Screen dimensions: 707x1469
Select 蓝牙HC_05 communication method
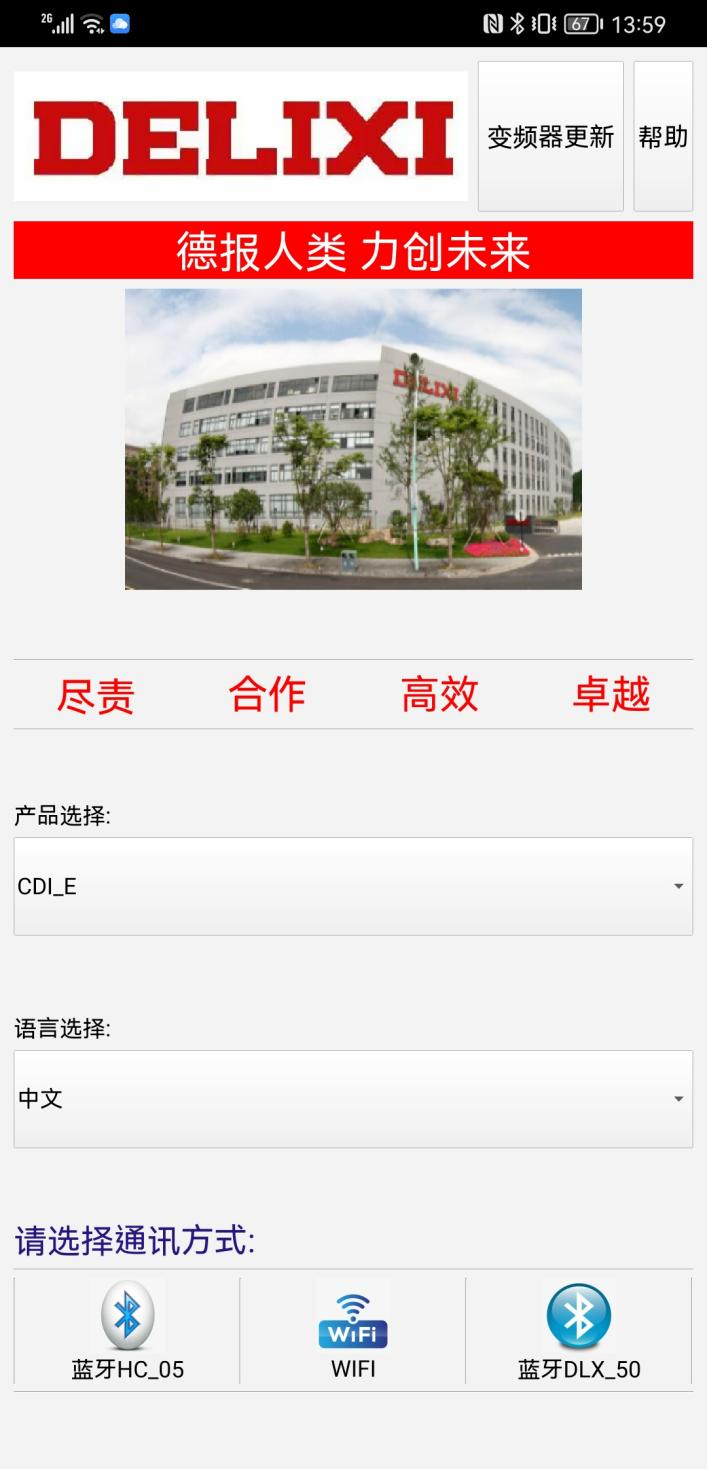tap(127, 1331)
